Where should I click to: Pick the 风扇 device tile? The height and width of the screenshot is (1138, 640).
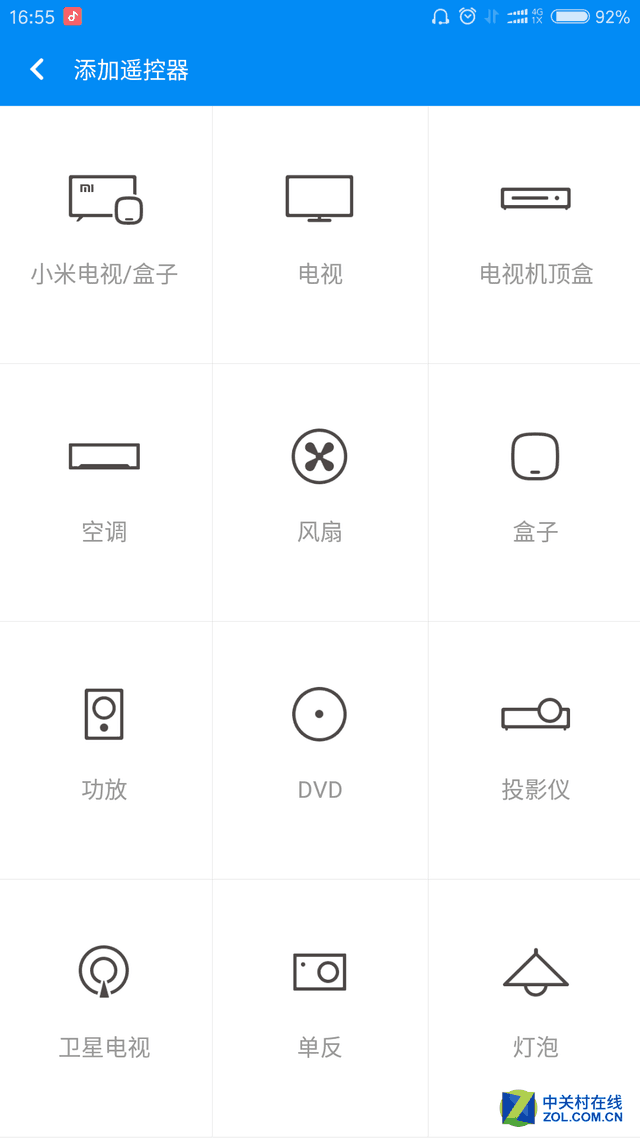point(320,488)
